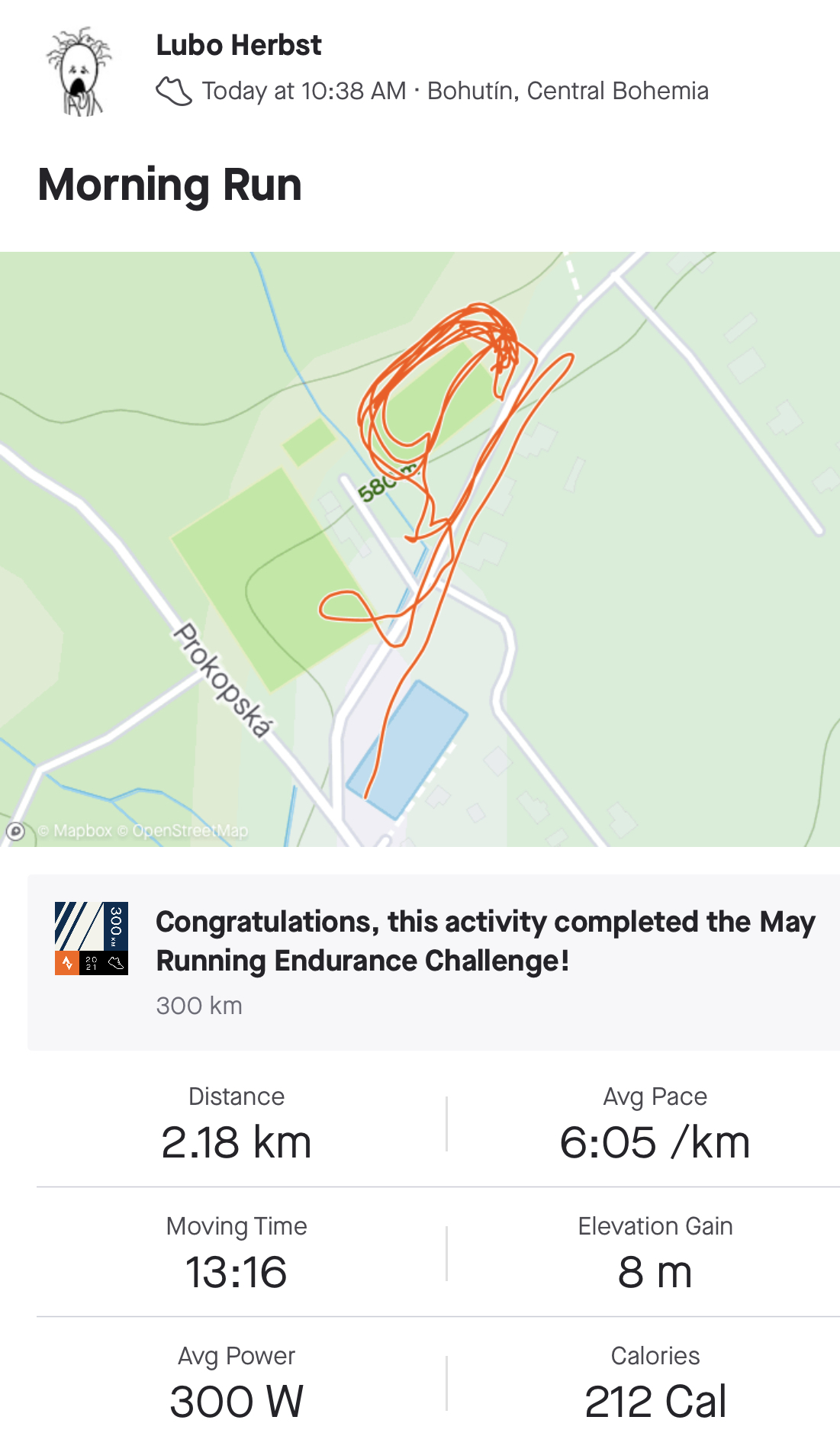This screenshot has width=840, height=1449.
Task: Tap the athlete name Lubo Herbst
Action: [239, 46]
